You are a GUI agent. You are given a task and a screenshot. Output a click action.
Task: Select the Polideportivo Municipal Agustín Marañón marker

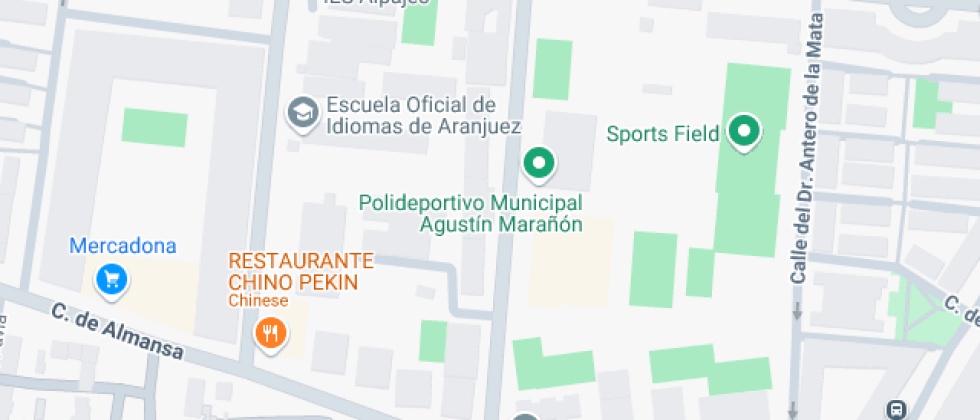[539, 162]
